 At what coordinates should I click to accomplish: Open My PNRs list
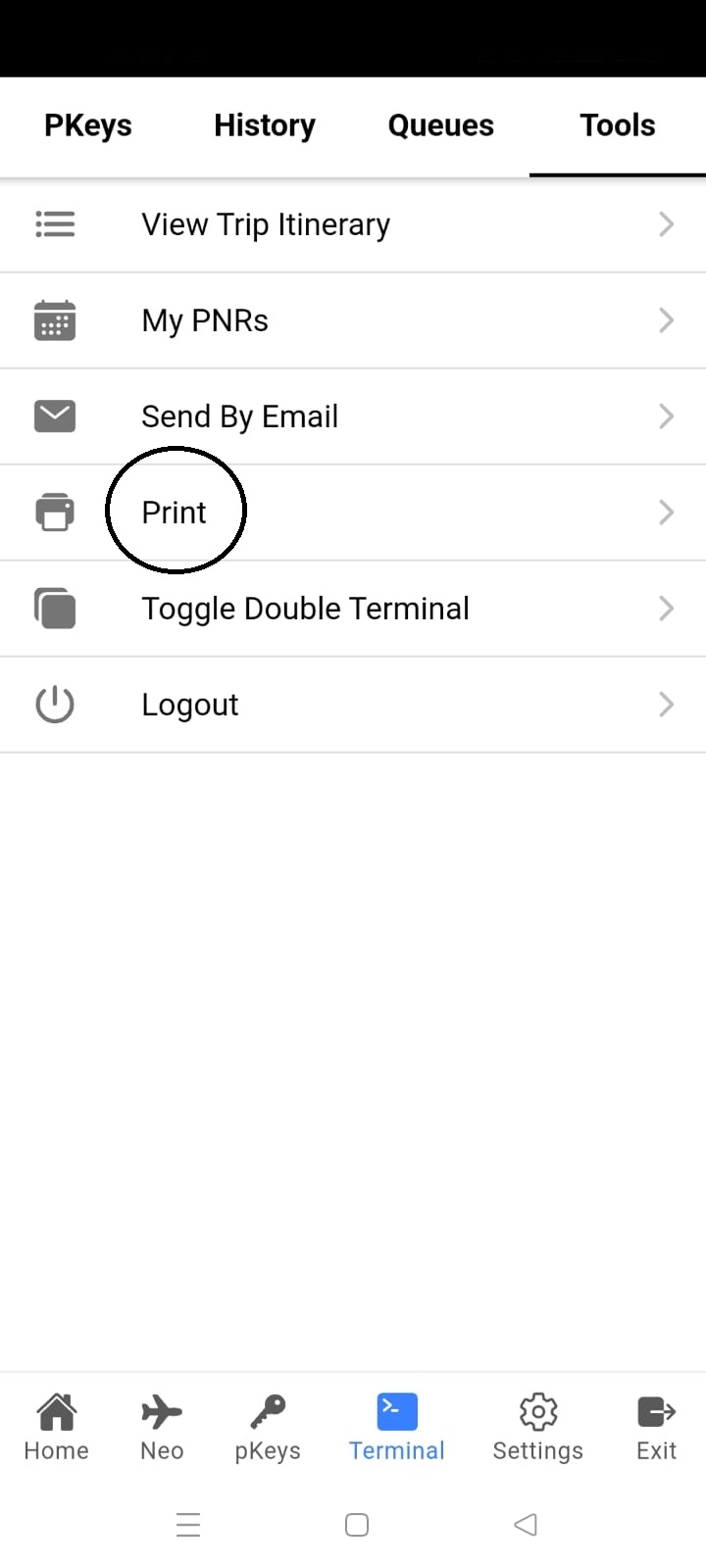click(x=353, y=320)
